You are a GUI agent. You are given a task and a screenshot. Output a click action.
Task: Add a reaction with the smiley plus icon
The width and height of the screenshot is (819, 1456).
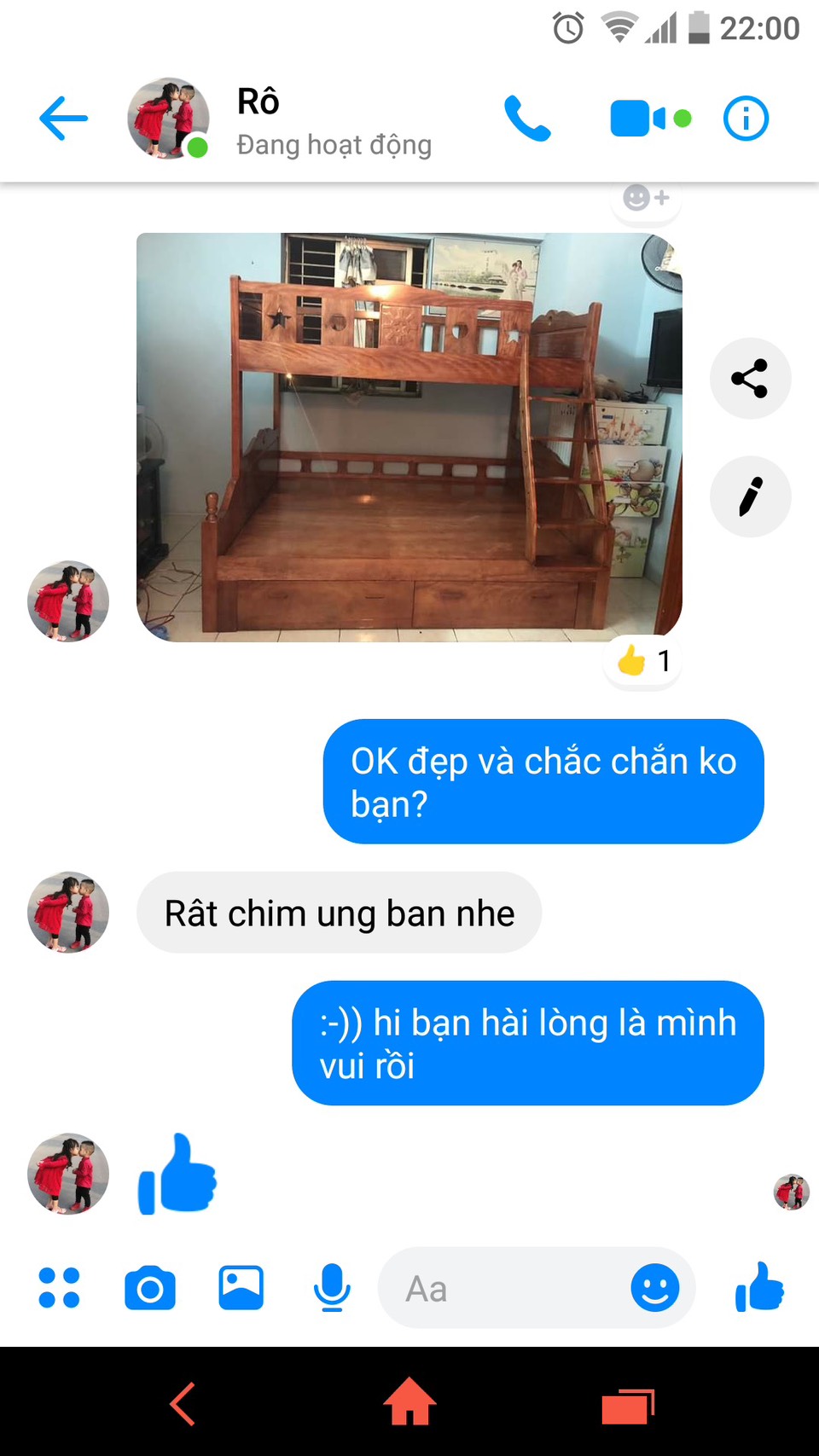[x=646, y=199]
